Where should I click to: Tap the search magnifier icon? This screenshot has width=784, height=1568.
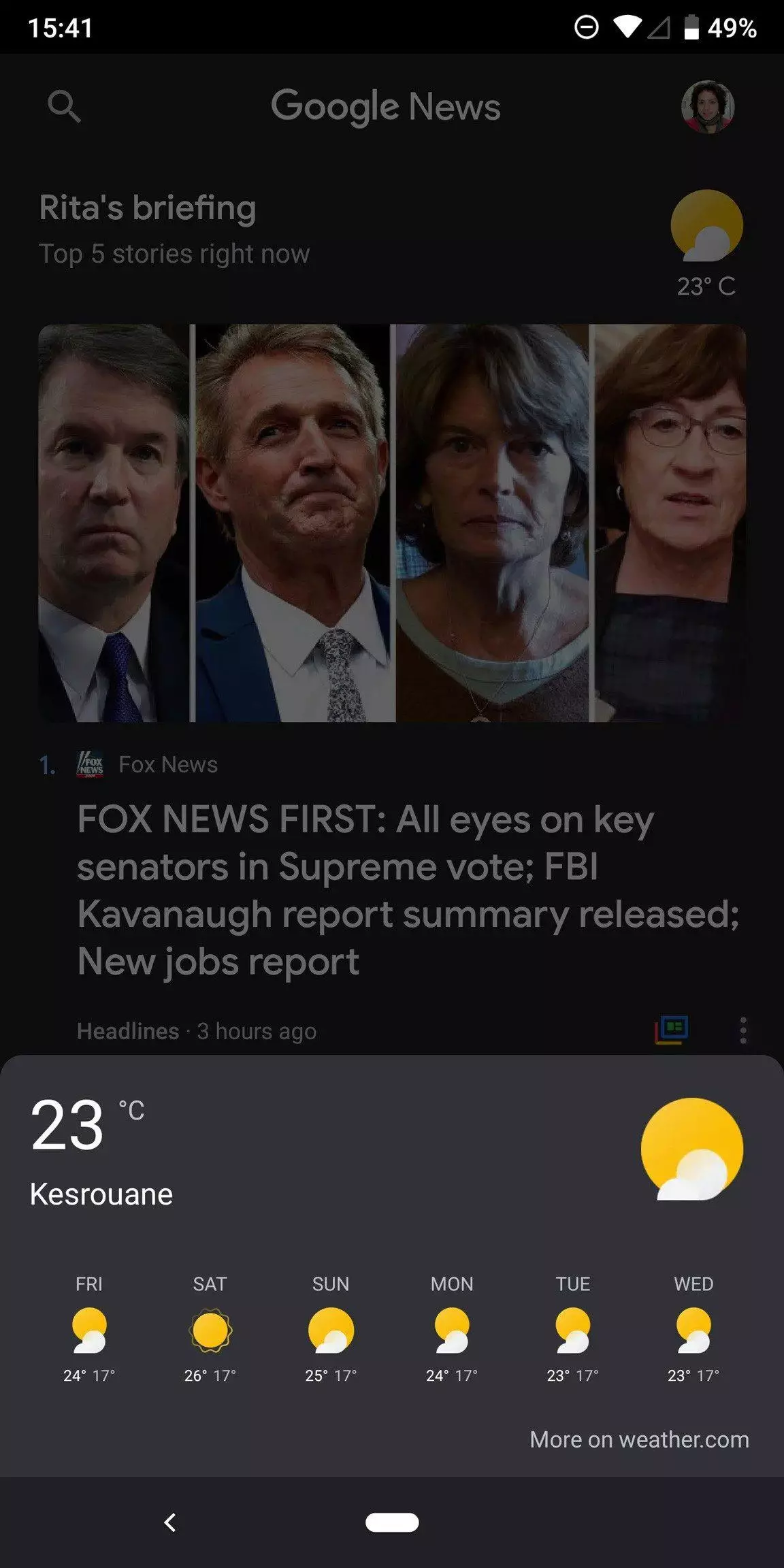click(x=65, y=106)
